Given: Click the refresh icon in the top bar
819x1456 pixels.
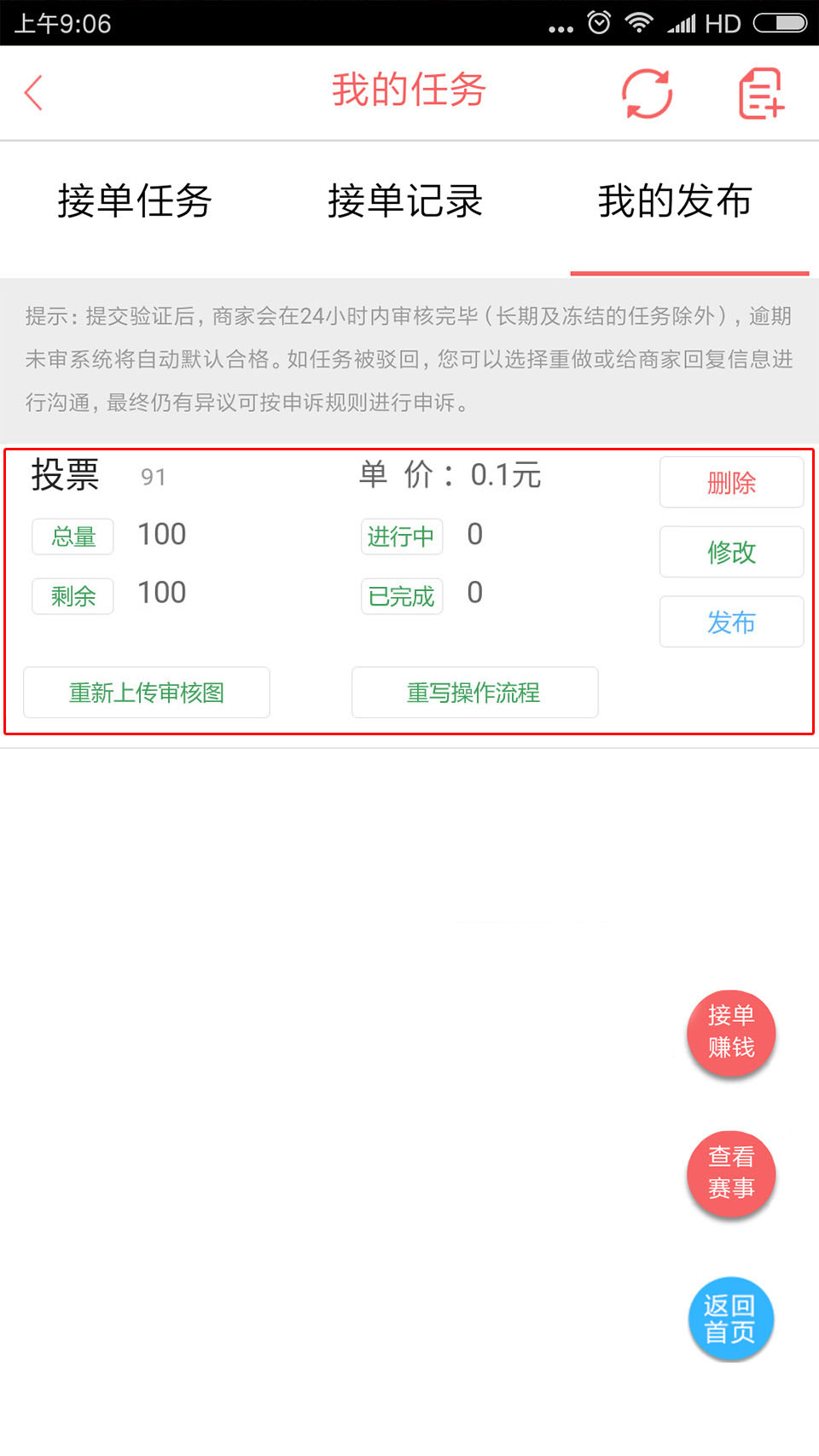Looking at the screenshot, I should click(x=647, y=92).
